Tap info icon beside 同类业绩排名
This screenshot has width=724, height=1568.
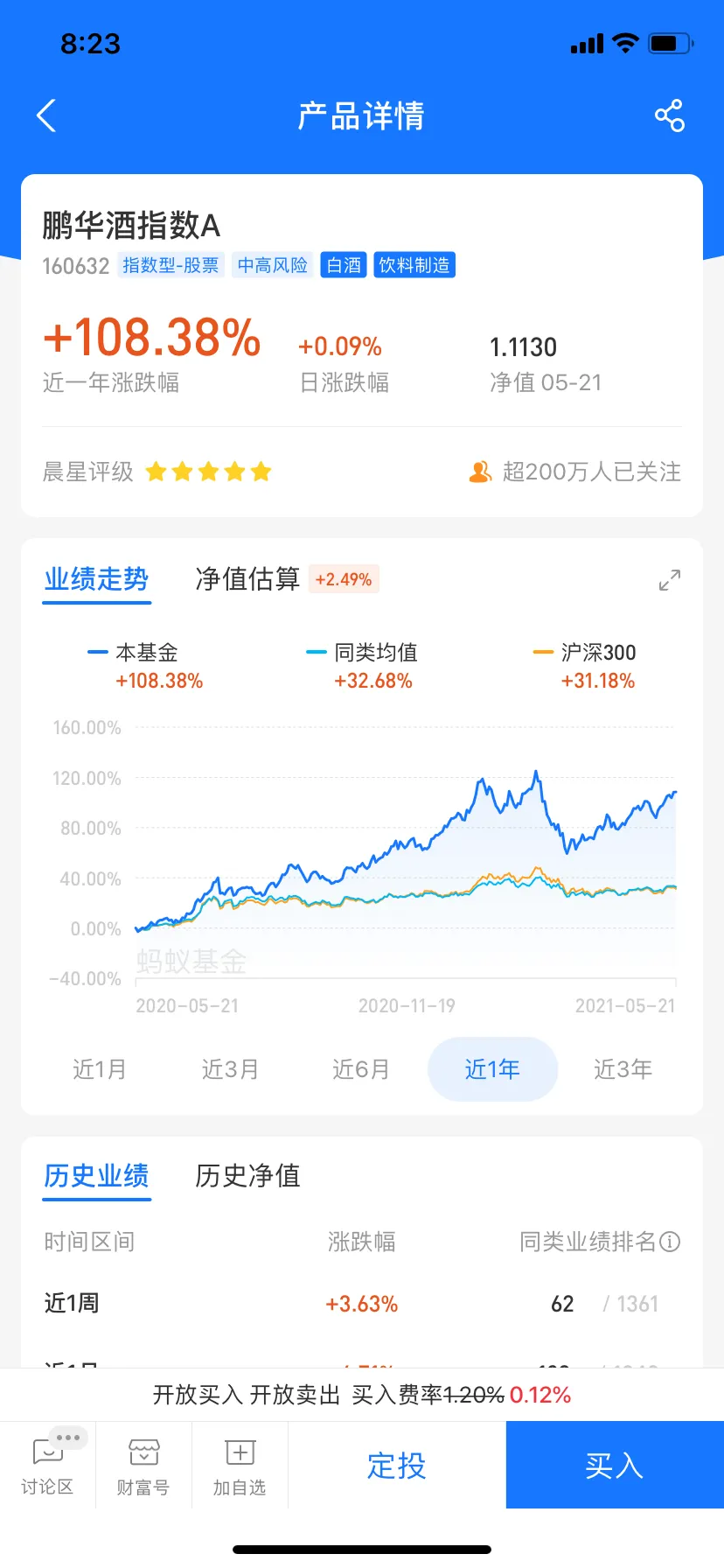coord(670,1242)
